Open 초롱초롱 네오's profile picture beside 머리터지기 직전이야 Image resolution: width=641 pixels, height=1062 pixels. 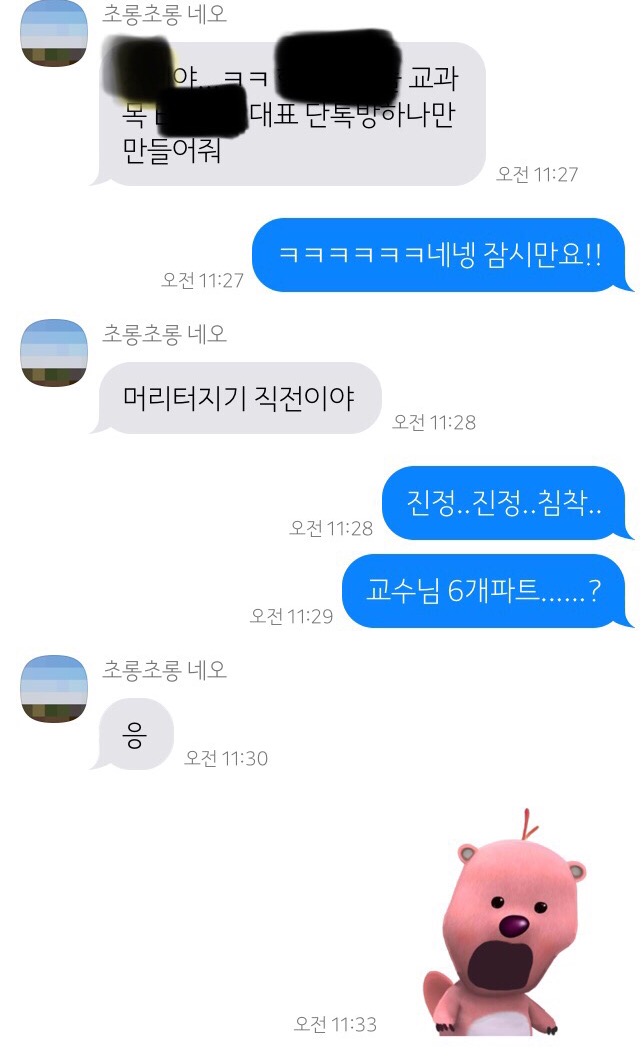[54, 353]
